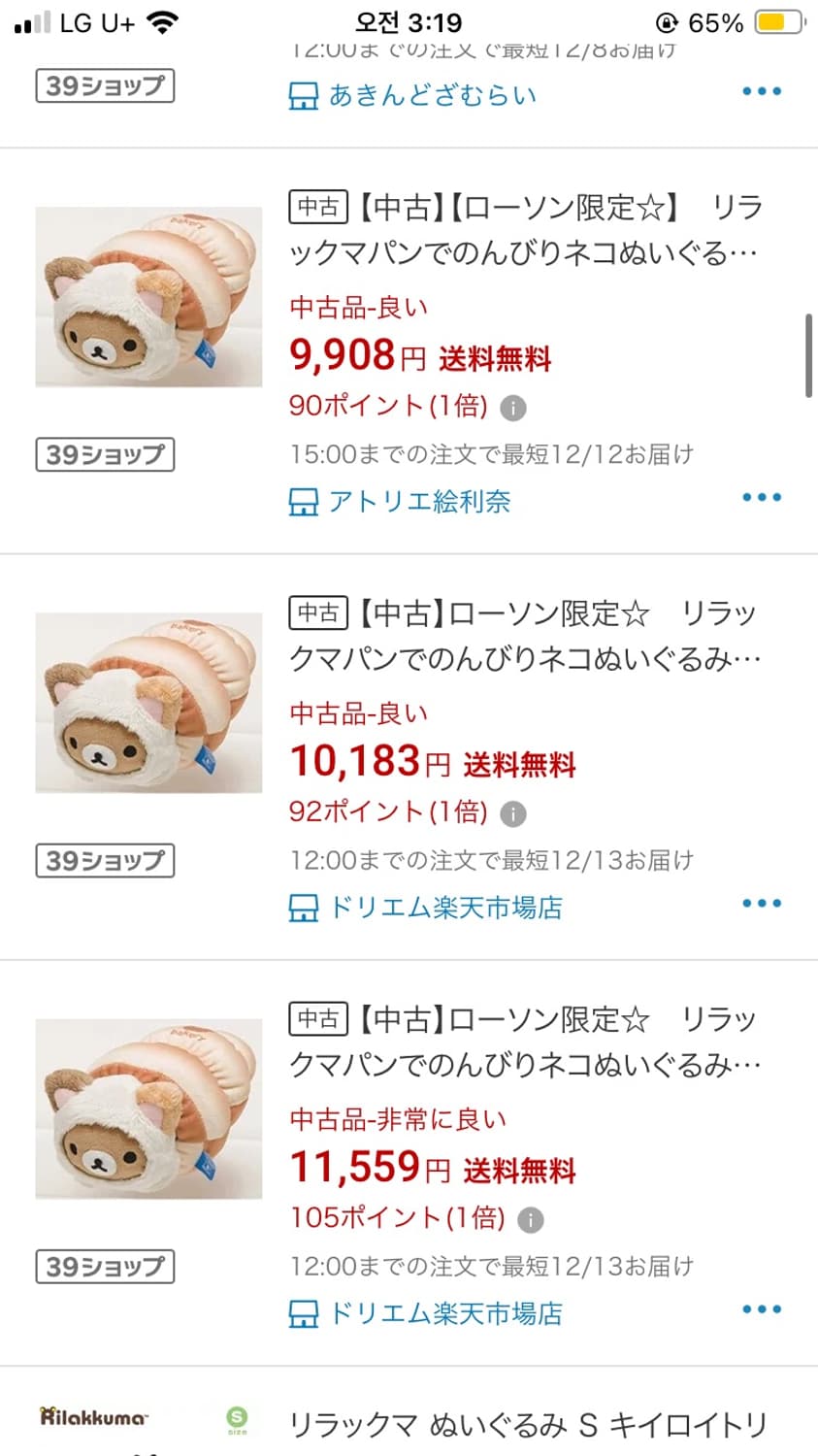The height and width of the screenshot is (1456, 818).
Task: Open the more options menu for あきんどざむらい listing
Action: (x=763, y=90)
